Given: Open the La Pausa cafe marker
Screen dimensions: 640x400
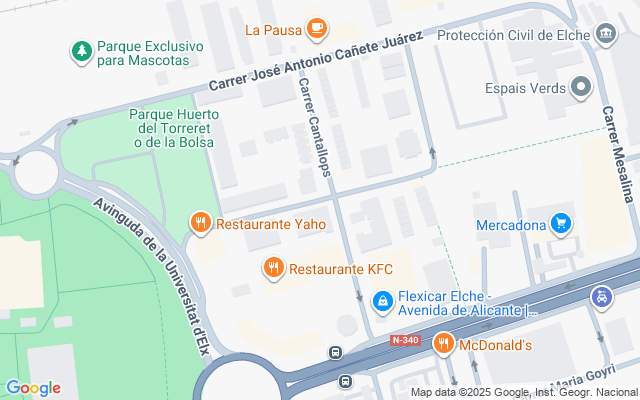Looking at the screenshot, I should point(317,29).
